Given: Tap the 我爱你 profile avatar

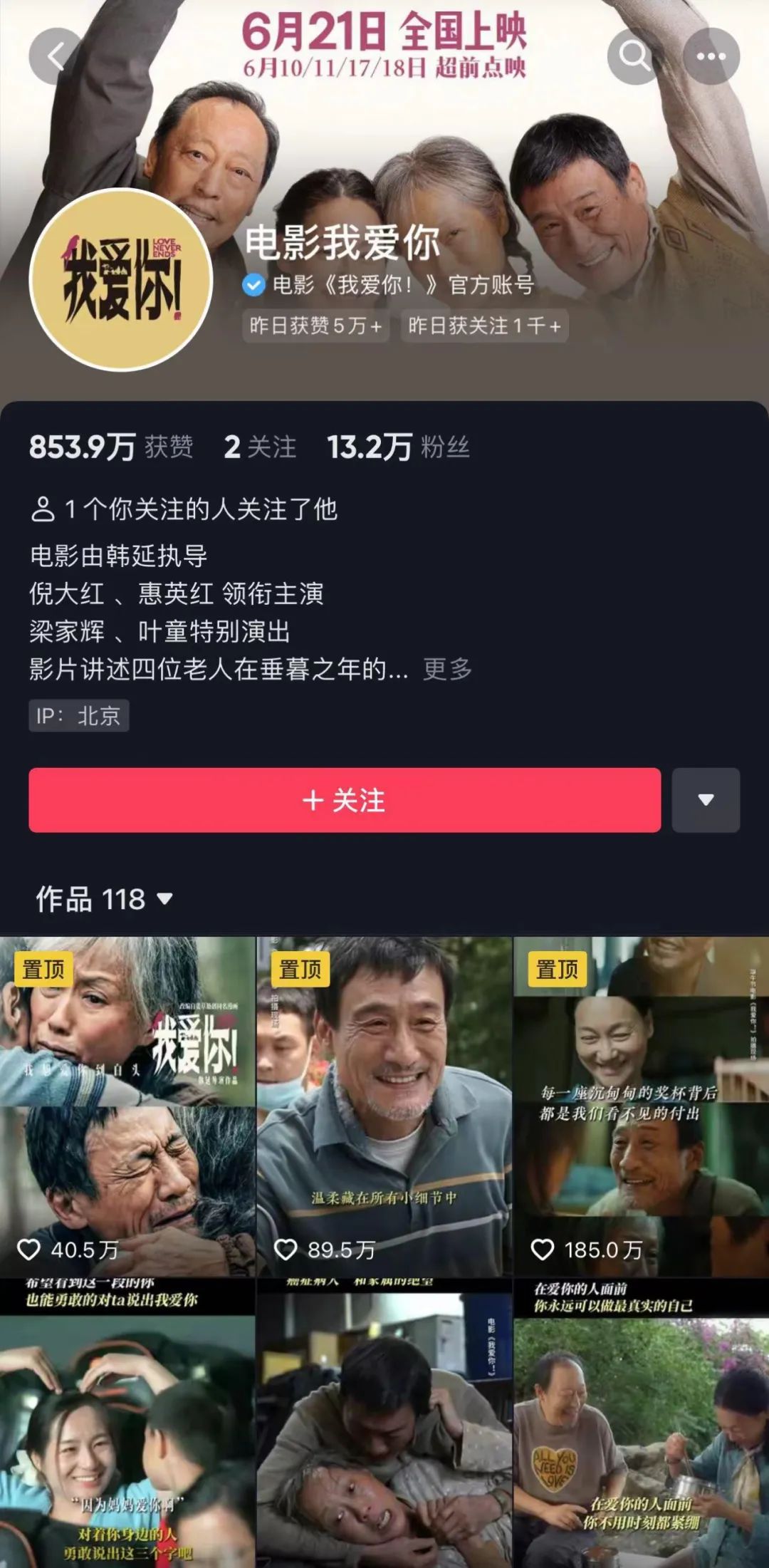Looking at the screenshot, I should click(120, 280).
